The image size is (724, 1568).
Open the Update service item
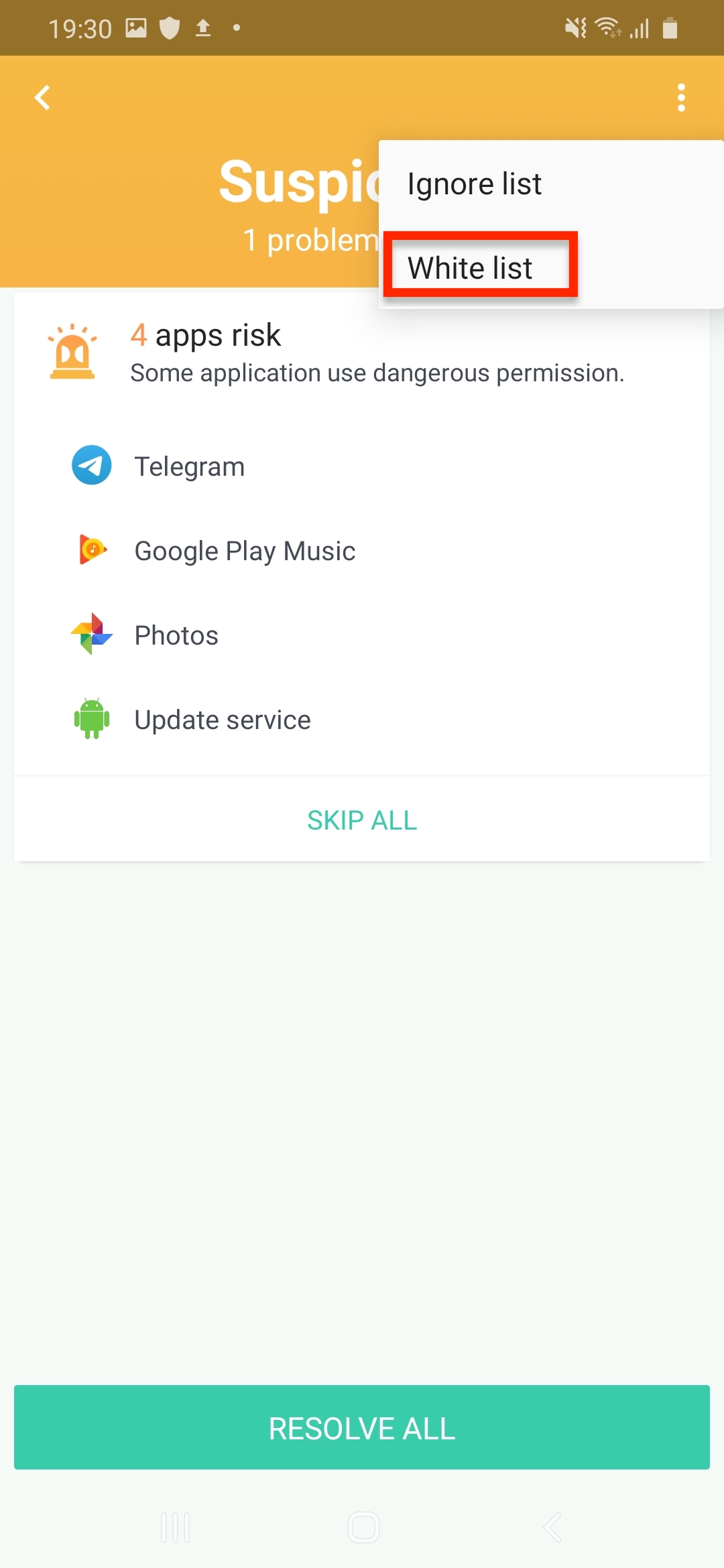[x=222, y=720]
